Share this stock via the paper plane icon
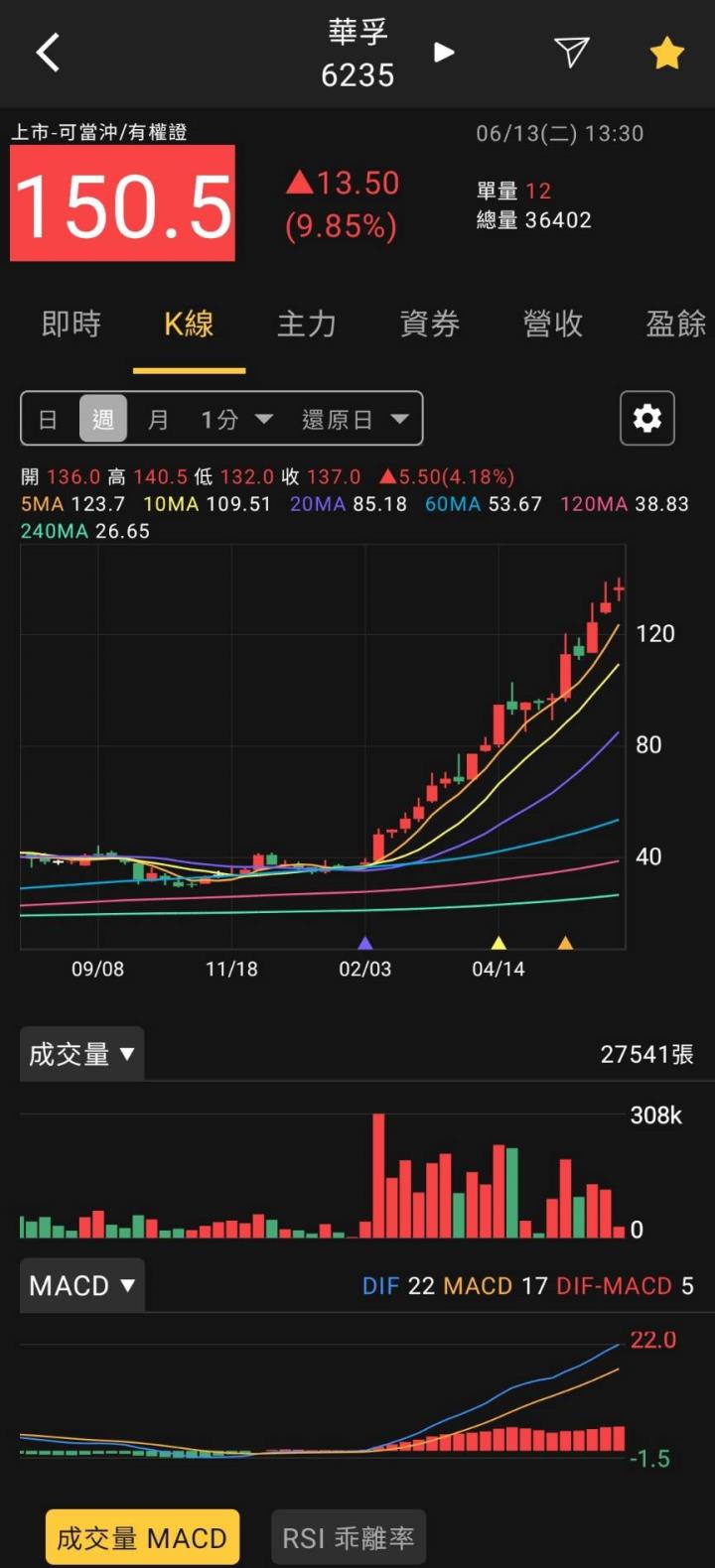This screenshot has width=715, height=1568. 571,52
